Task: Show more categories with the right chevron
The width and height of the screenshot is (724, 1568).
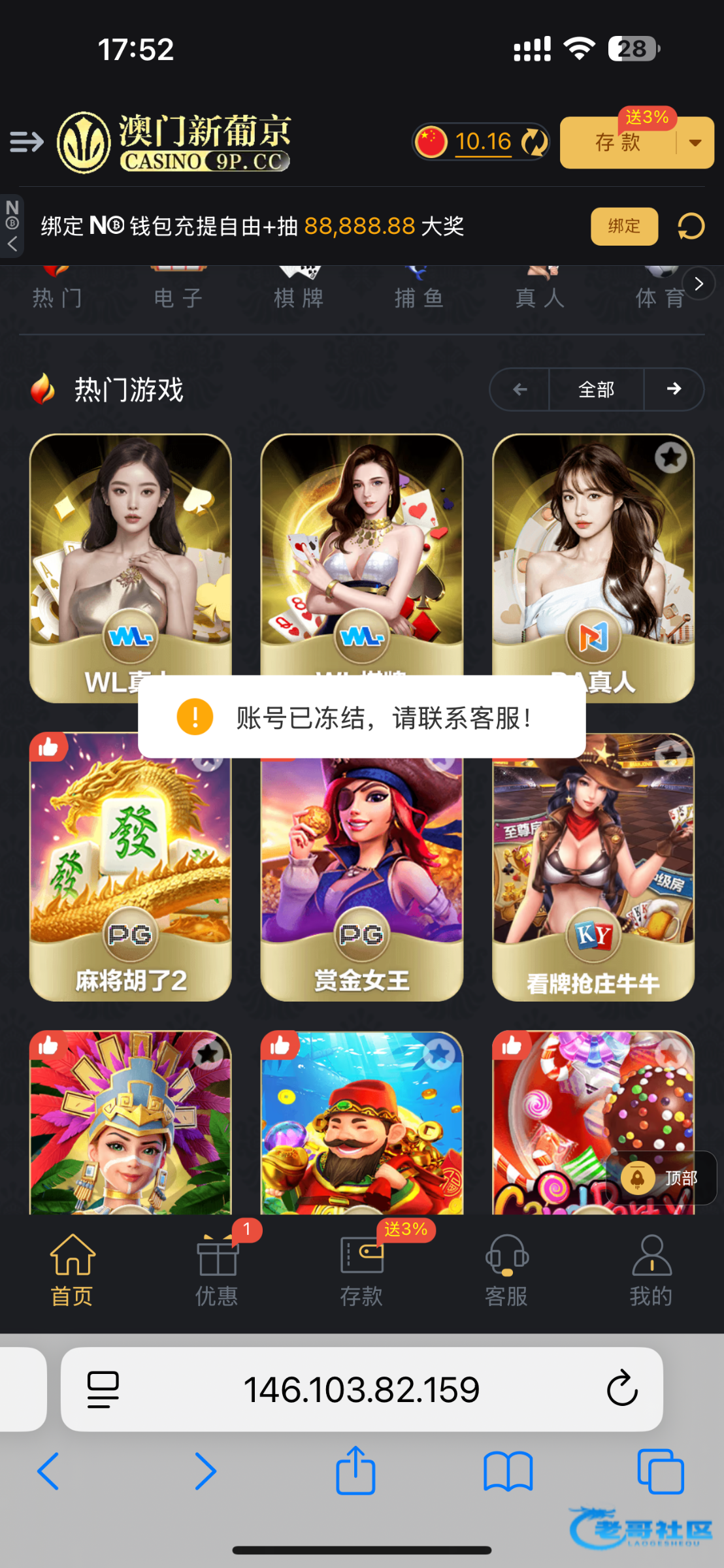Action: point(699,284)
